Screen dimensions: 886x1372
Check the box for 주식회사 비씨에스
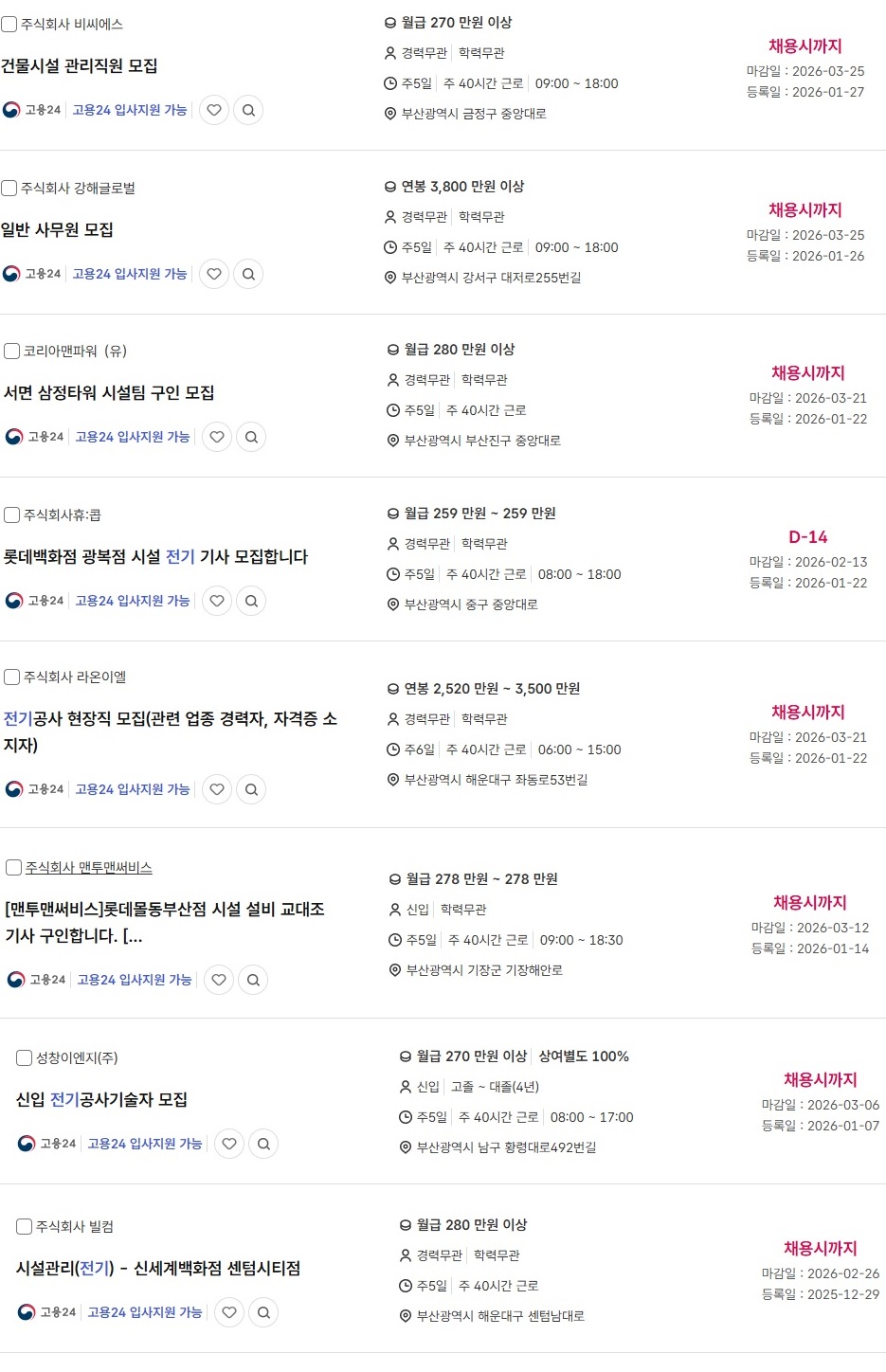[x=9, y=25]
